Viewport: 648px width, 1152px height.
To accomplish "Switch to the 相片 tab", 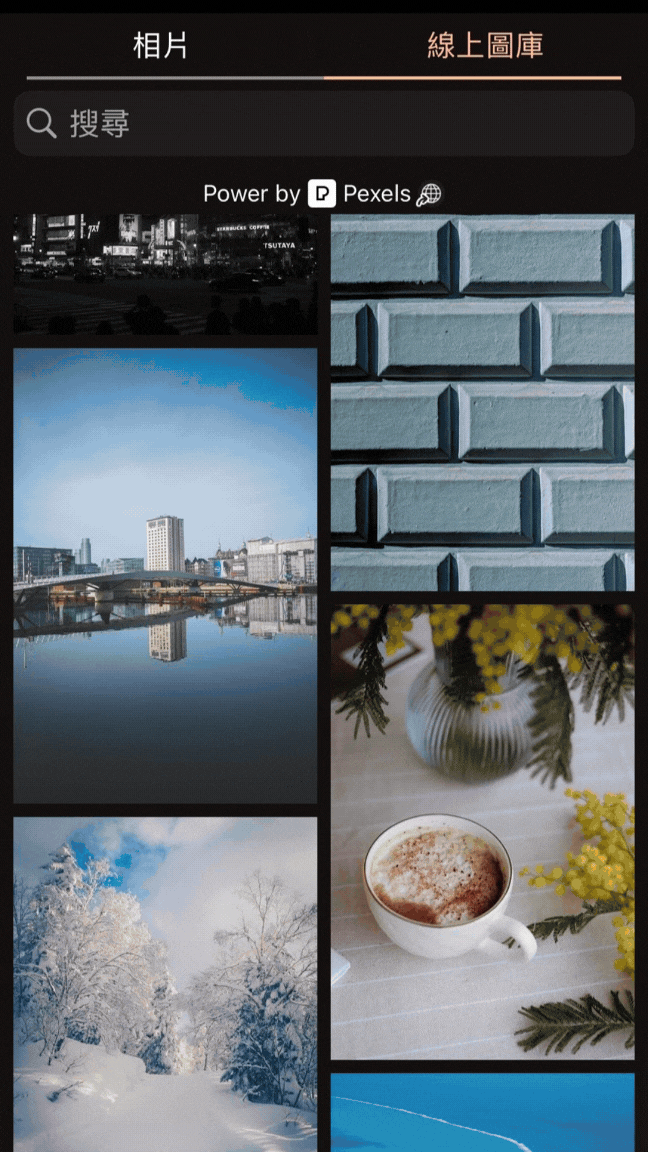I will (161, 46).
